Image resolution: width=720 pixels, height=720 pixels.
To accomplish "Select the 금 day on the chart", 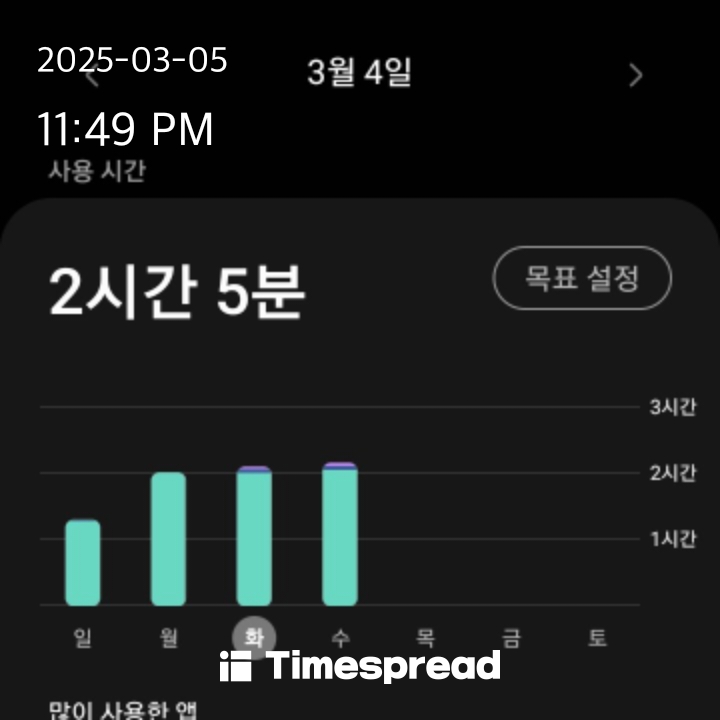I will point(511,637).
